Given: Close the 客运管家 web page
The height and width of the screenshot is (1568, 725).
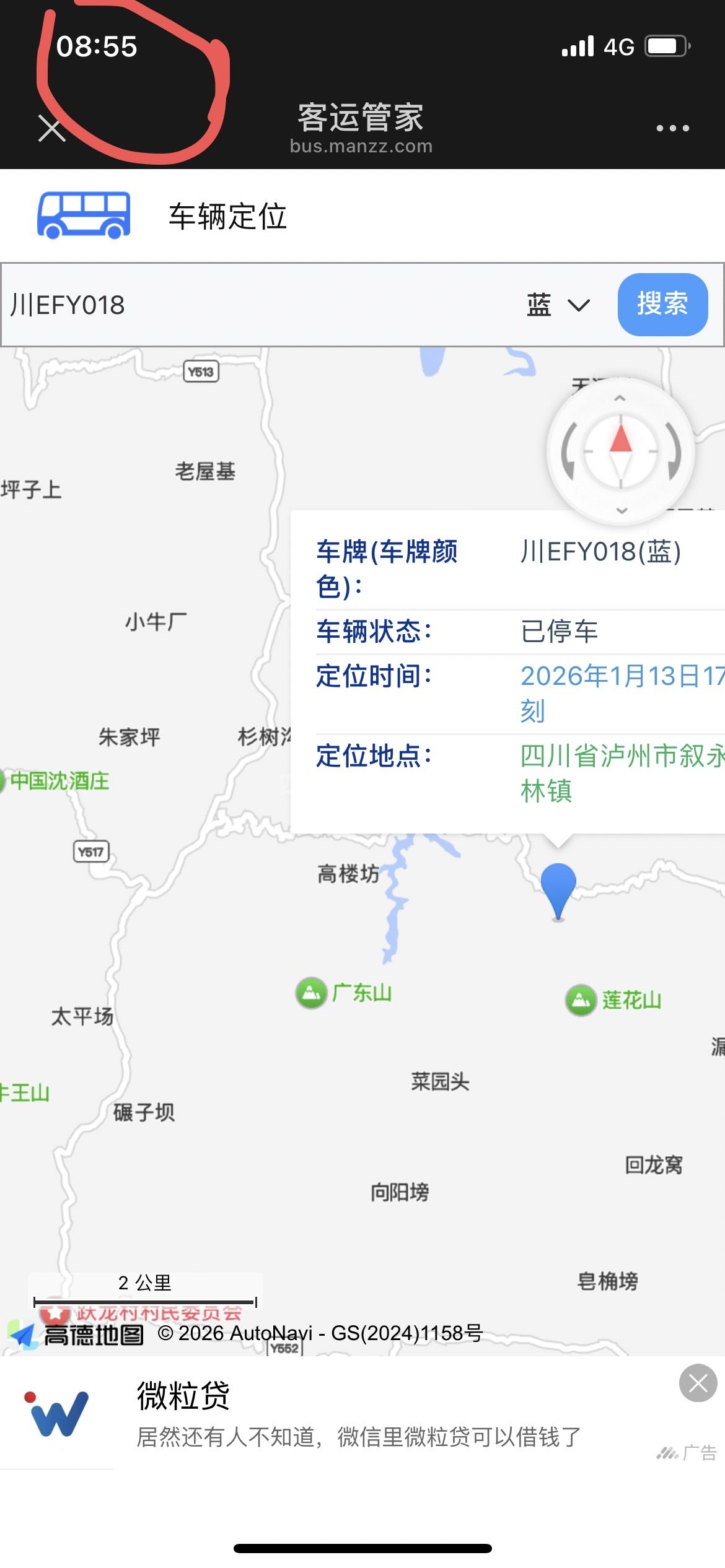Looking at the screenshot, I should coord(52,129).
